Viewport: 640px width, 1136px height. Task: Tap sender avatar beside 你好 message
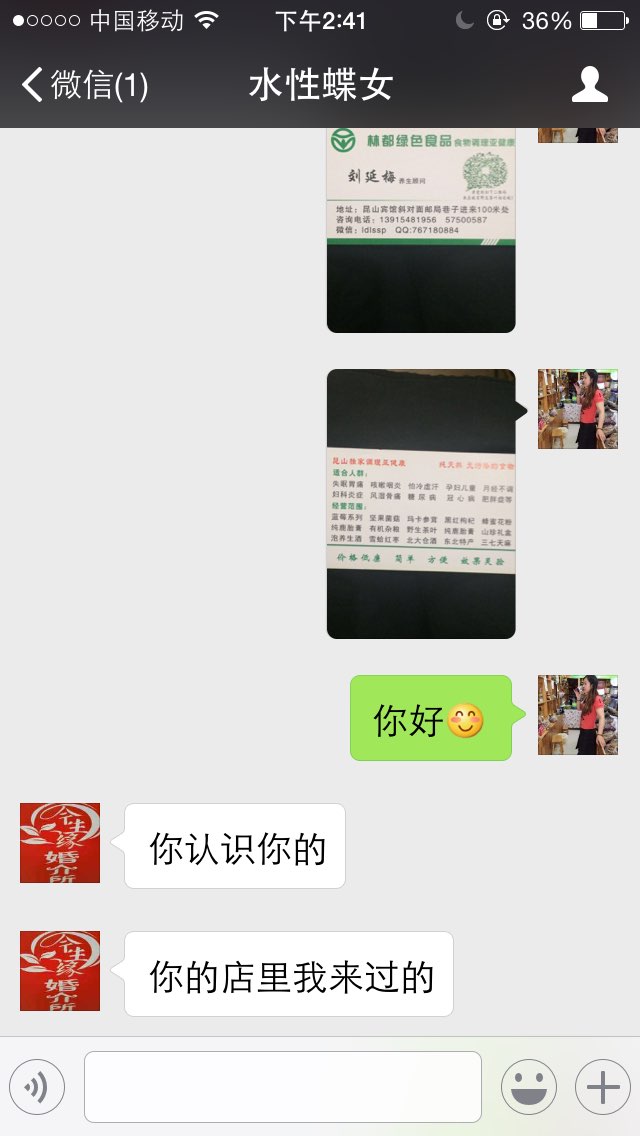pos(578,715)
